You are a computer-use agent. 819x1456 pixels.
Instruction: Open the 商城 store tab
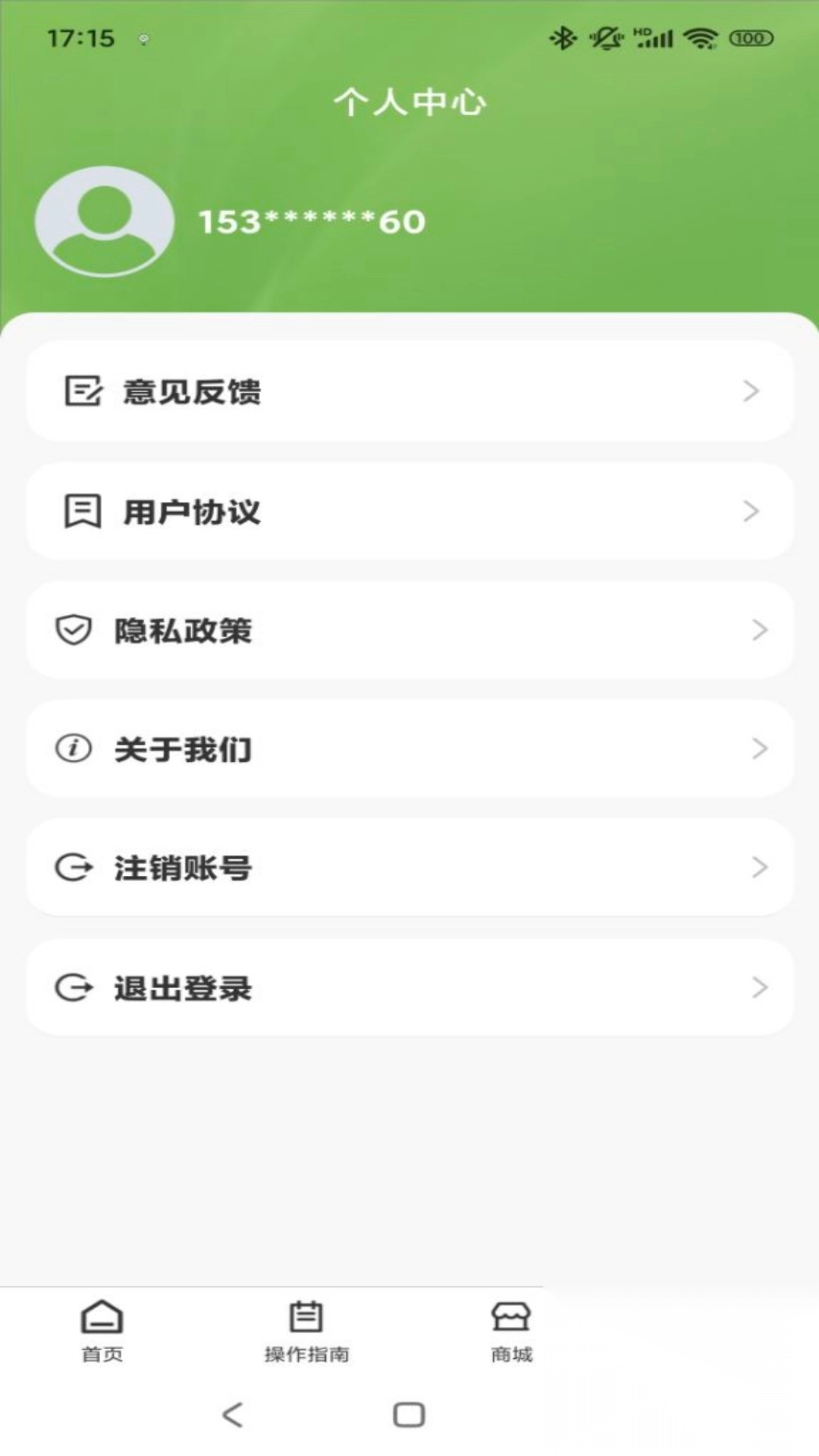click(511, 1331)
